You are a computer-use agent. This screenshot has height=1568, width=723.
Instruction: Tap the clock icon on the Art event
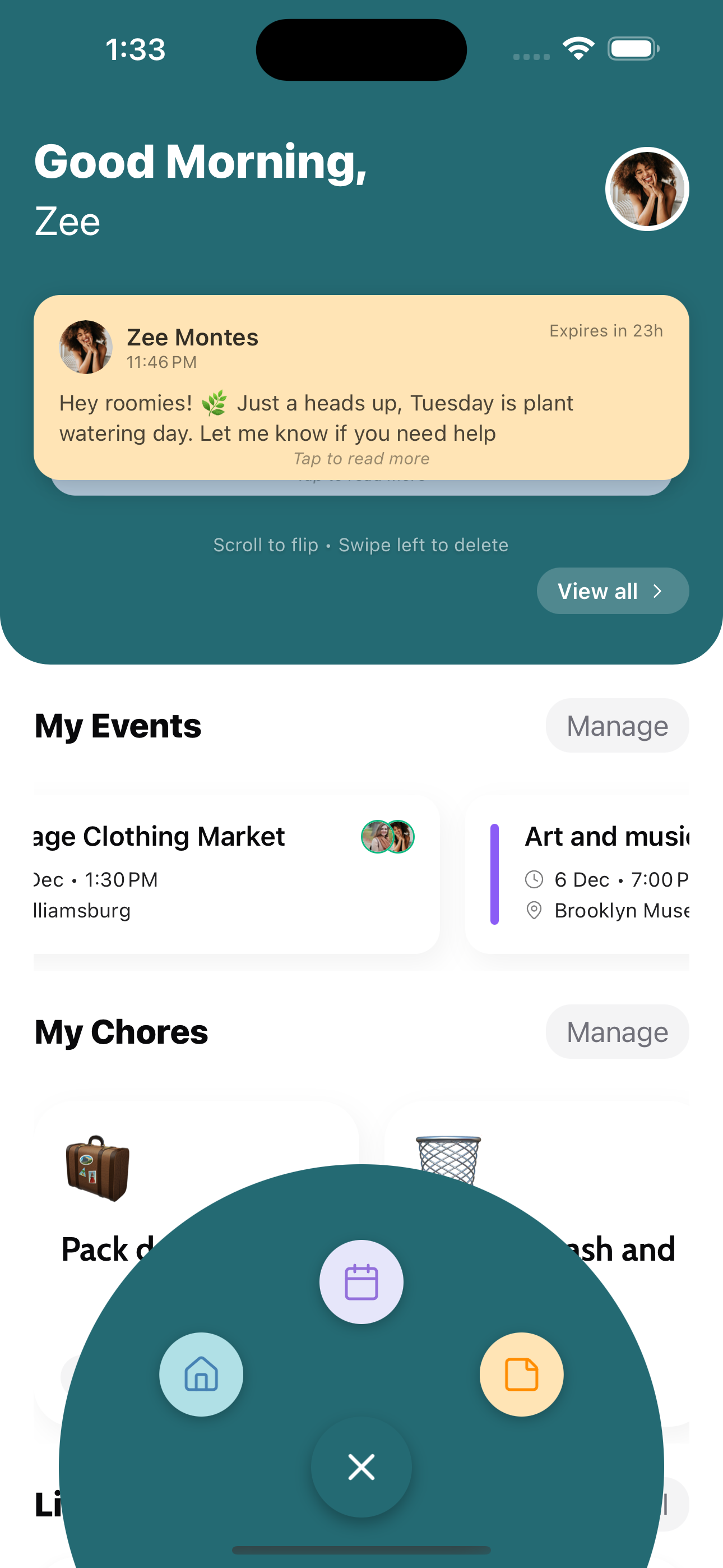(534, 879)
